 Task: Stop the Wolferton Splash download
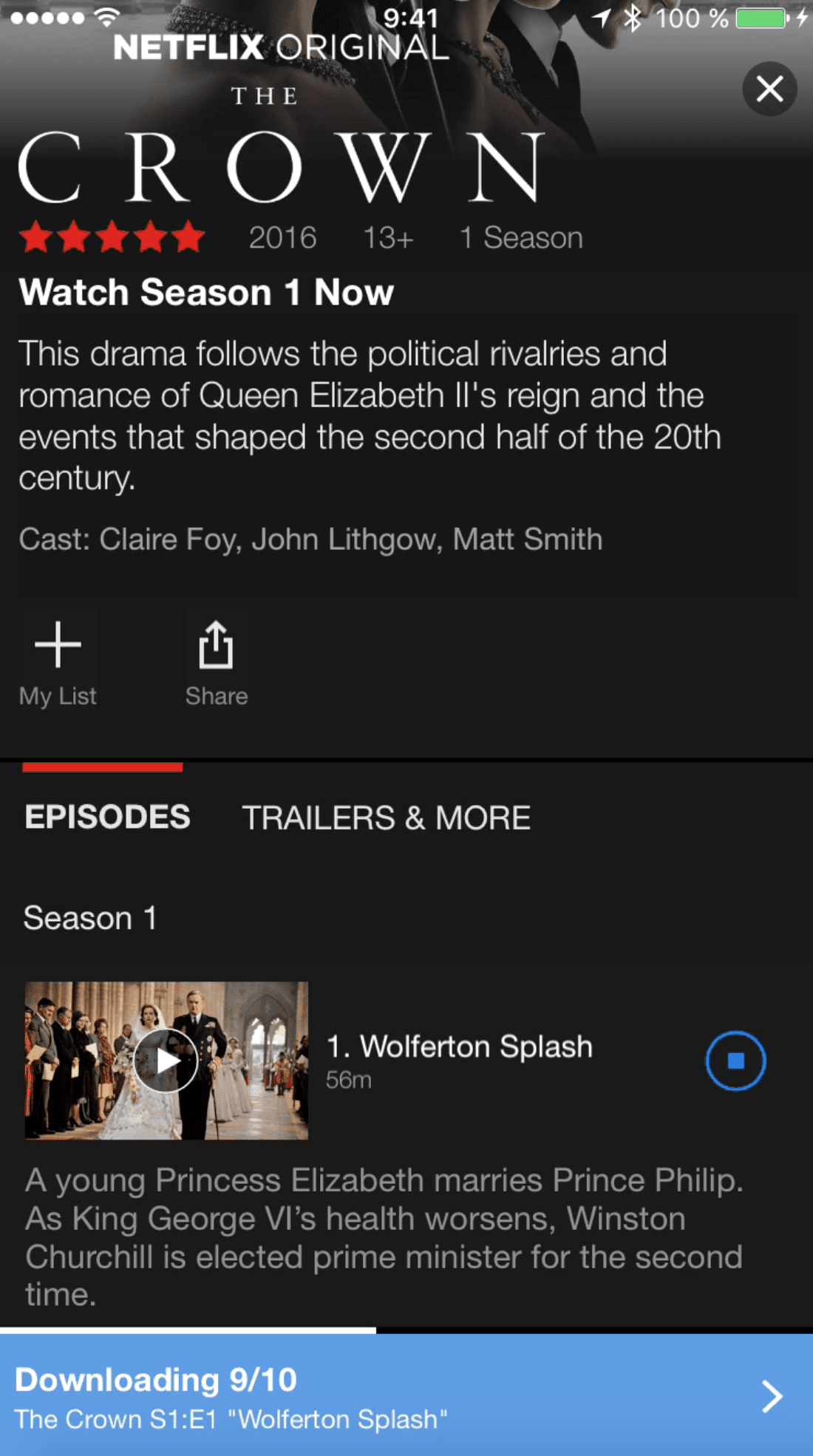click(735, 1061)
